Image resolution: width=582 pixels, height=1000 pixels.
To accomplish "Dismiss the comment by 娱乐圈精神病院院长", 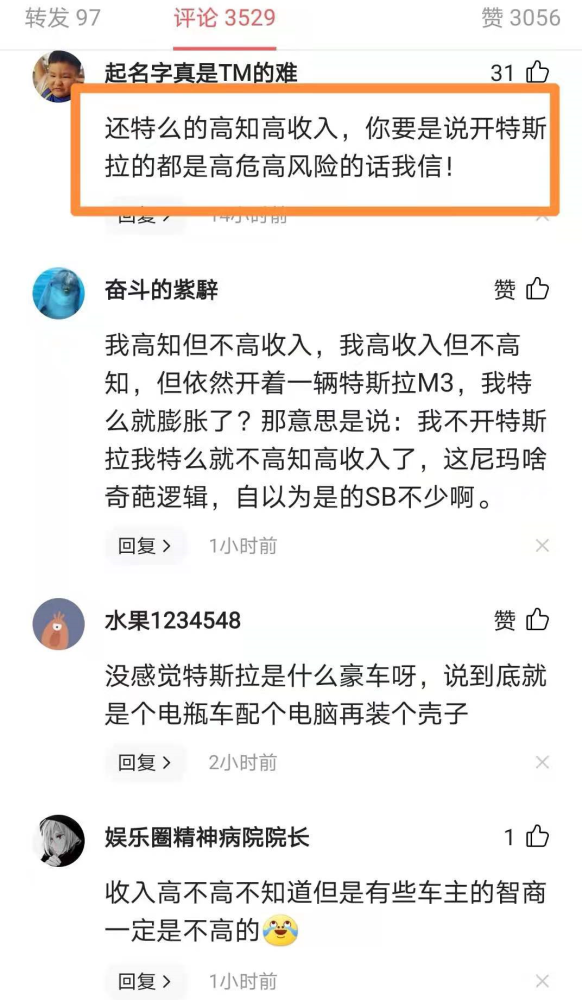I will click(542, 981).
